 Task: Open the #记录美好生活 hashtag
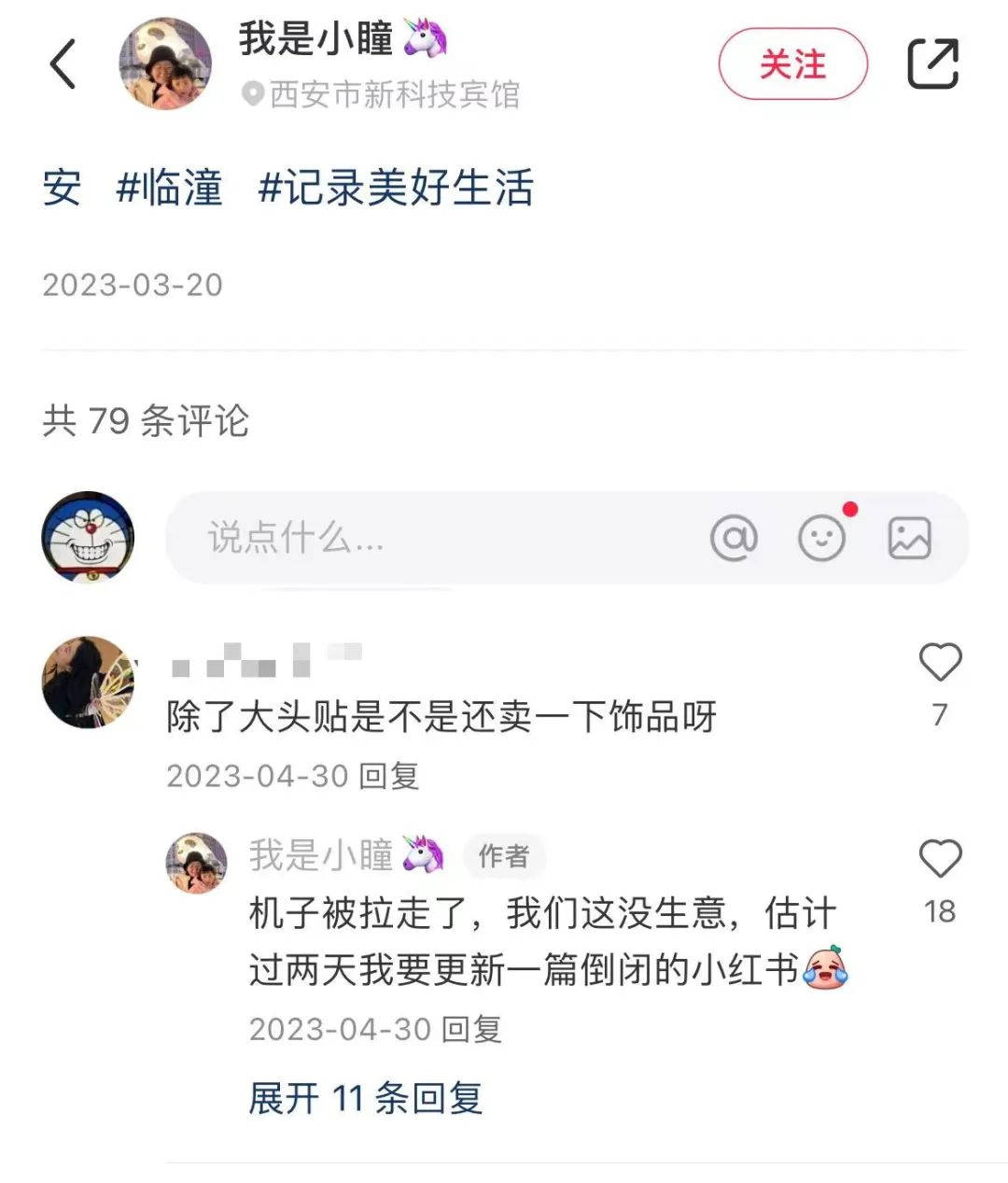396,188
